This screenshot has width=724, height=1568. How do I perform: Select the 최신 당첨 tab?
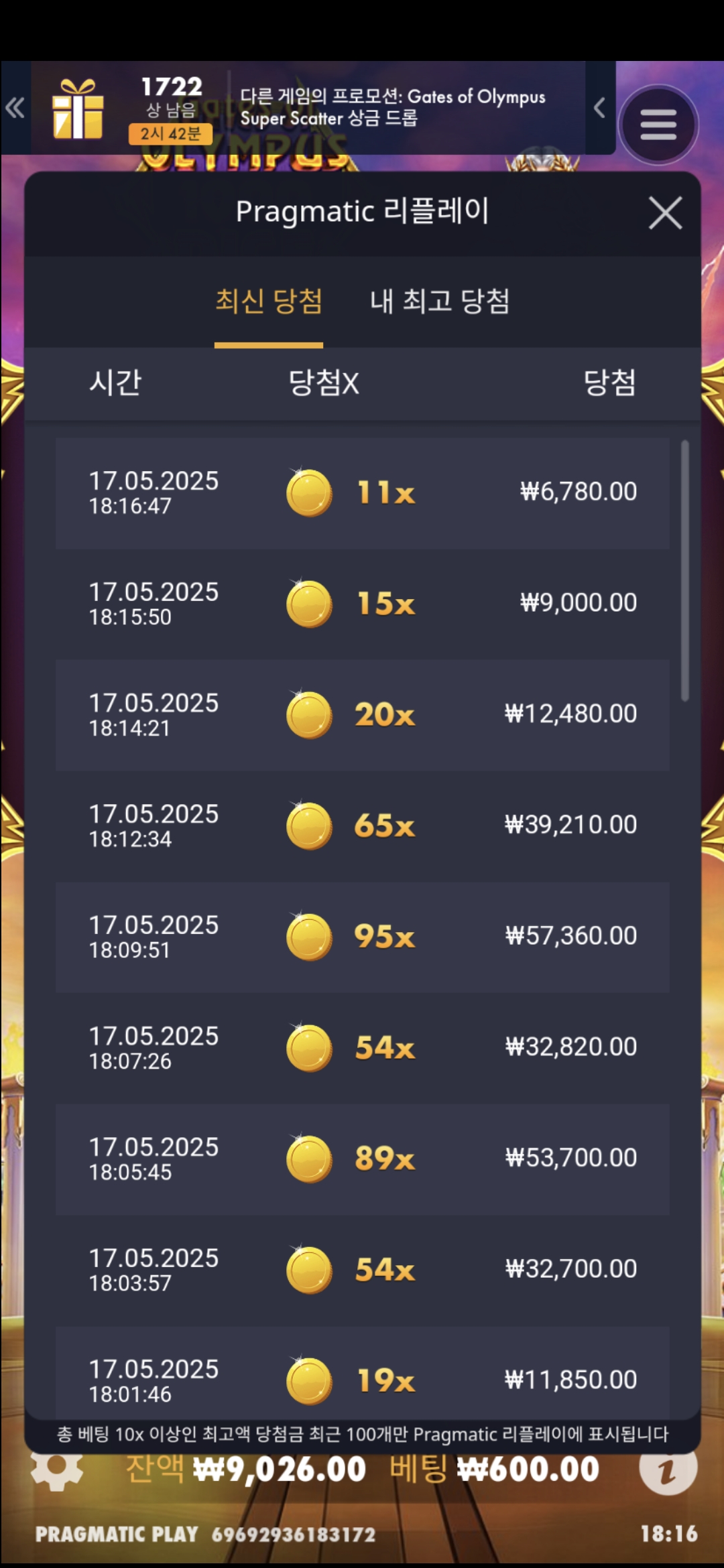269,302
